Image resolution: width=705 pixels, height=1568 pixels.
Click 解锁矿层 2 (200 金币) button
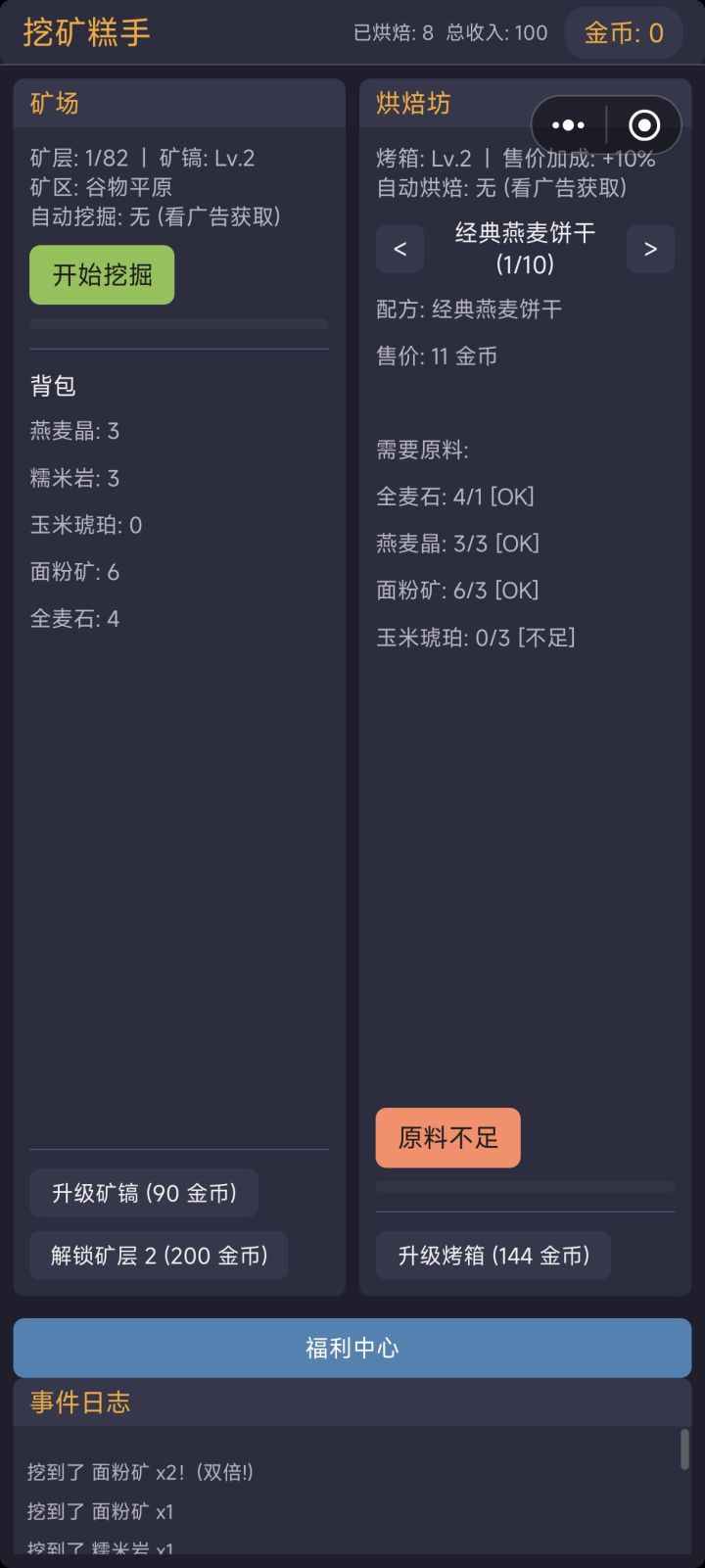pos(157,1255)
